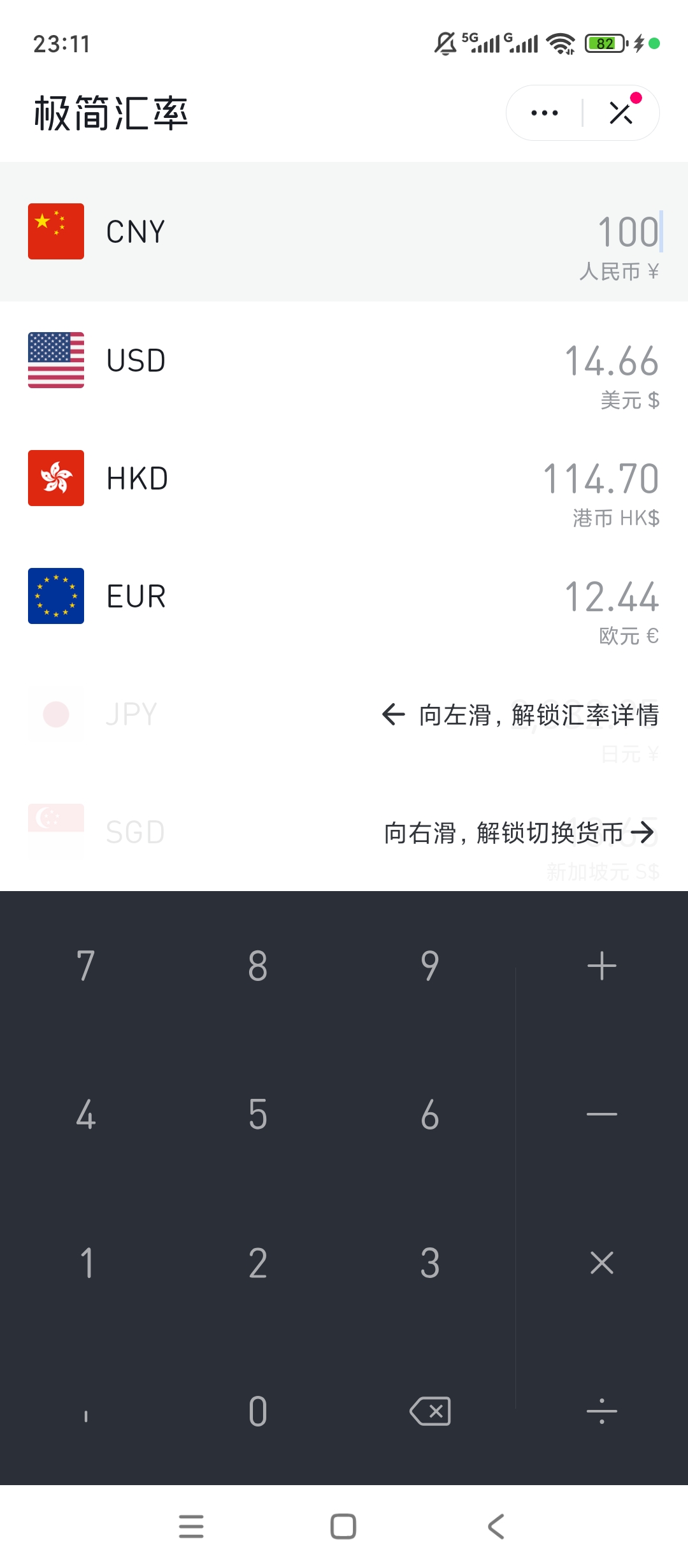The image size is (688, 1568).
Task: Tap the faded JPY flag icon
Action: tap(56, 714)
